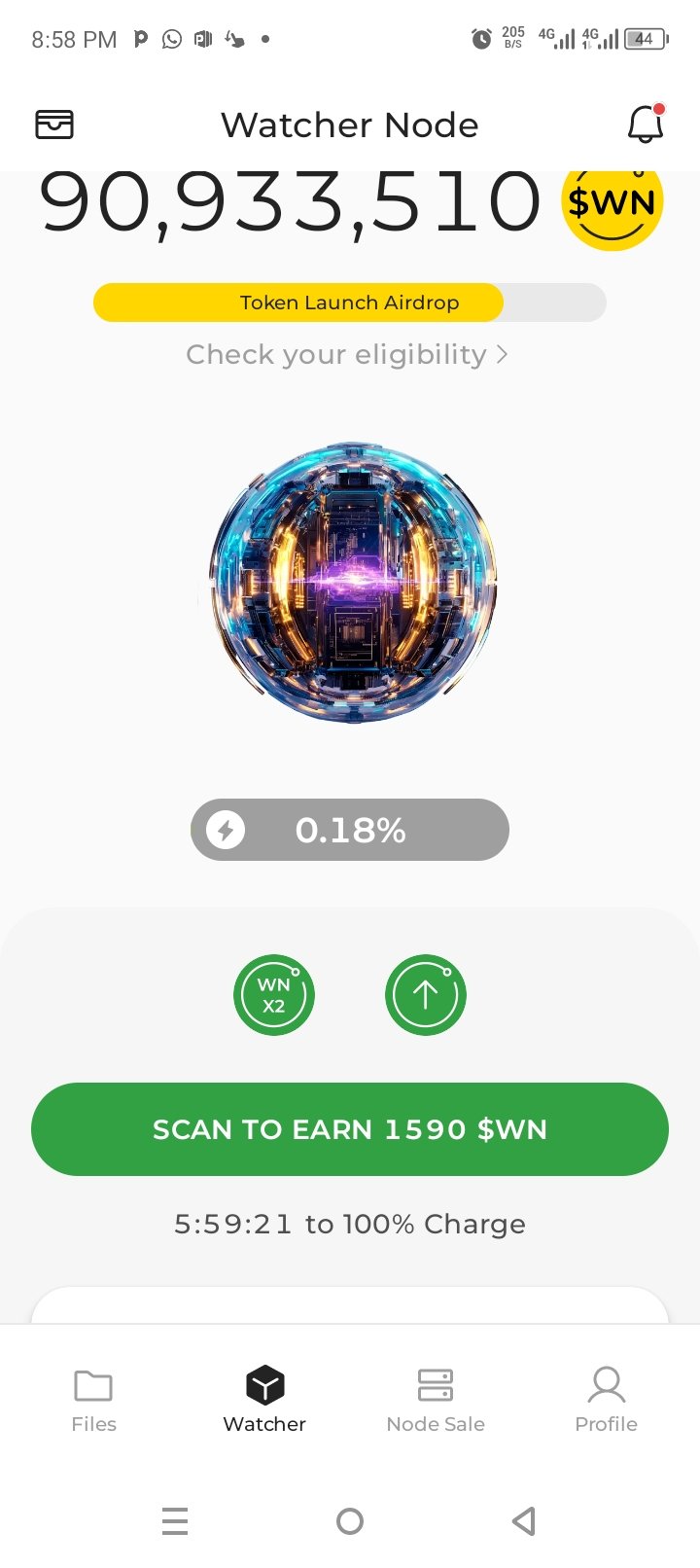
Task: Go to the Profile tab
Action: [606, 1401]
